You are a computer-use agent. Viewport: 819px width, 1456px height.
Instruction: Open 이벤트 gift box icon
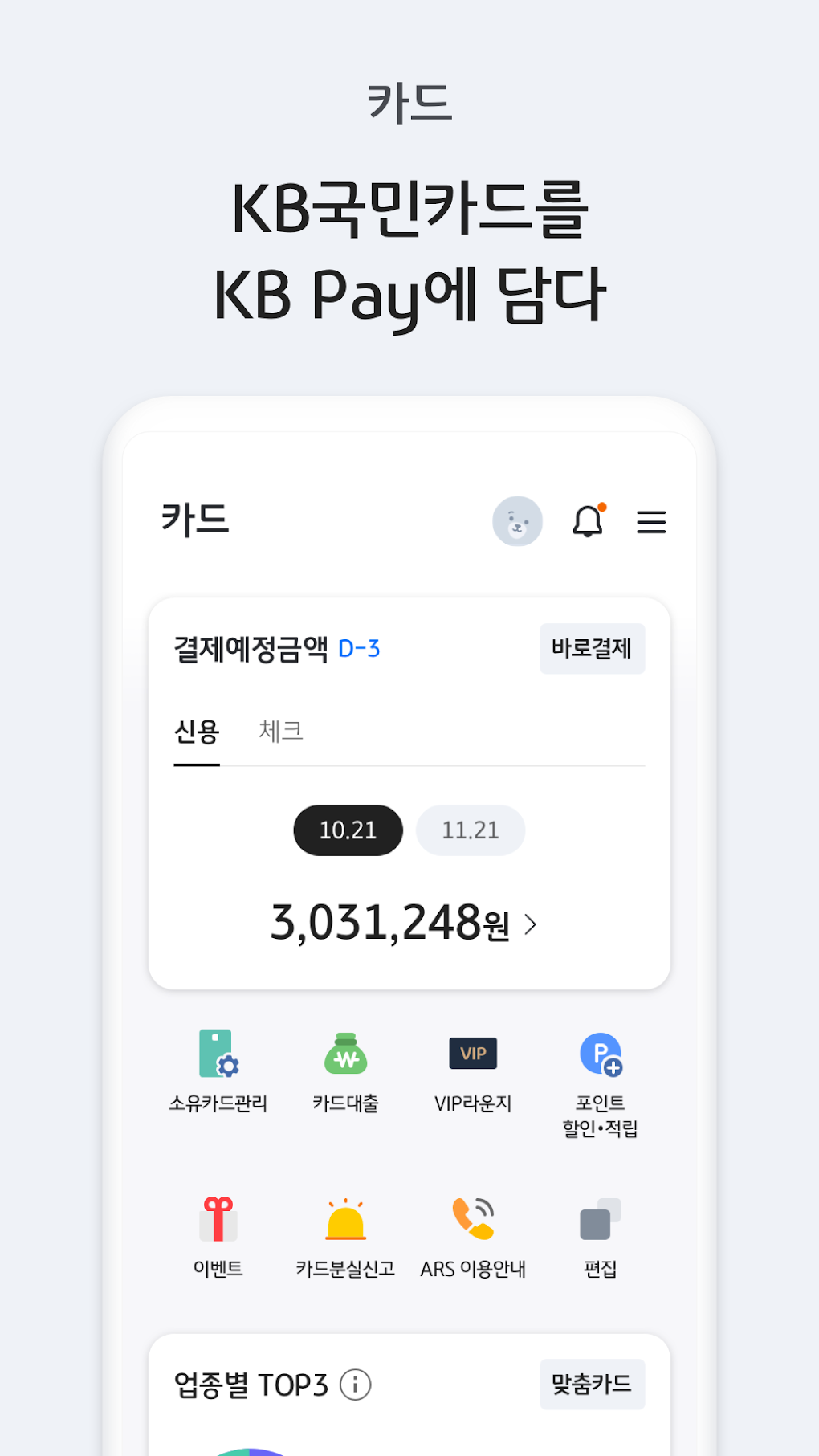click(x=218, y=1221)
